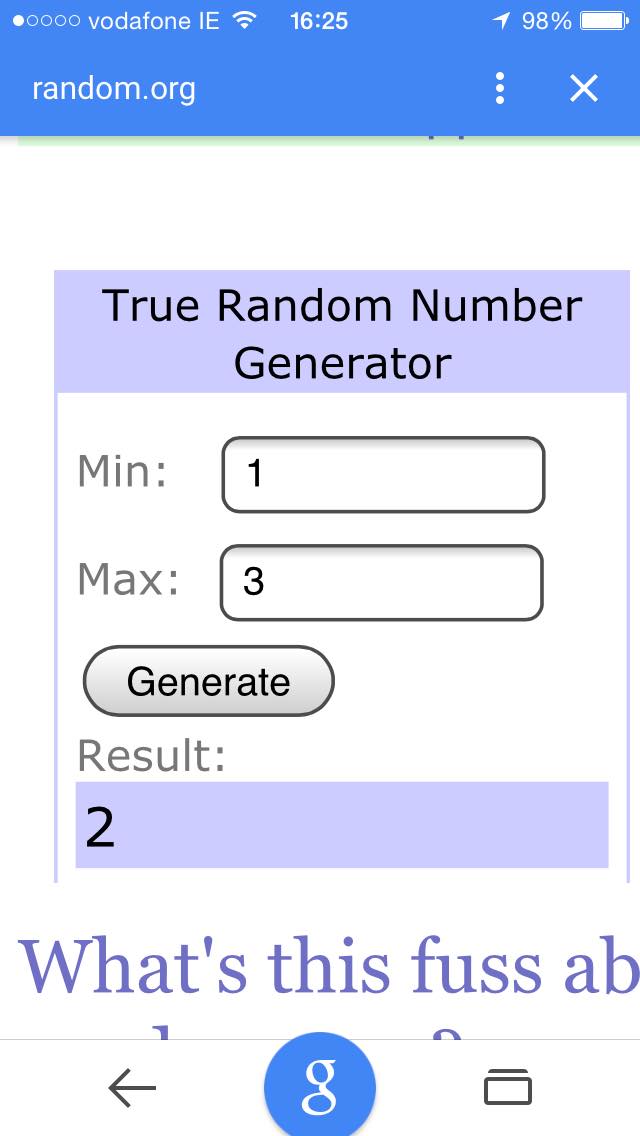640x1136 pixels.
Task: Go back with the arrow button
Action: coord(132,1089)
